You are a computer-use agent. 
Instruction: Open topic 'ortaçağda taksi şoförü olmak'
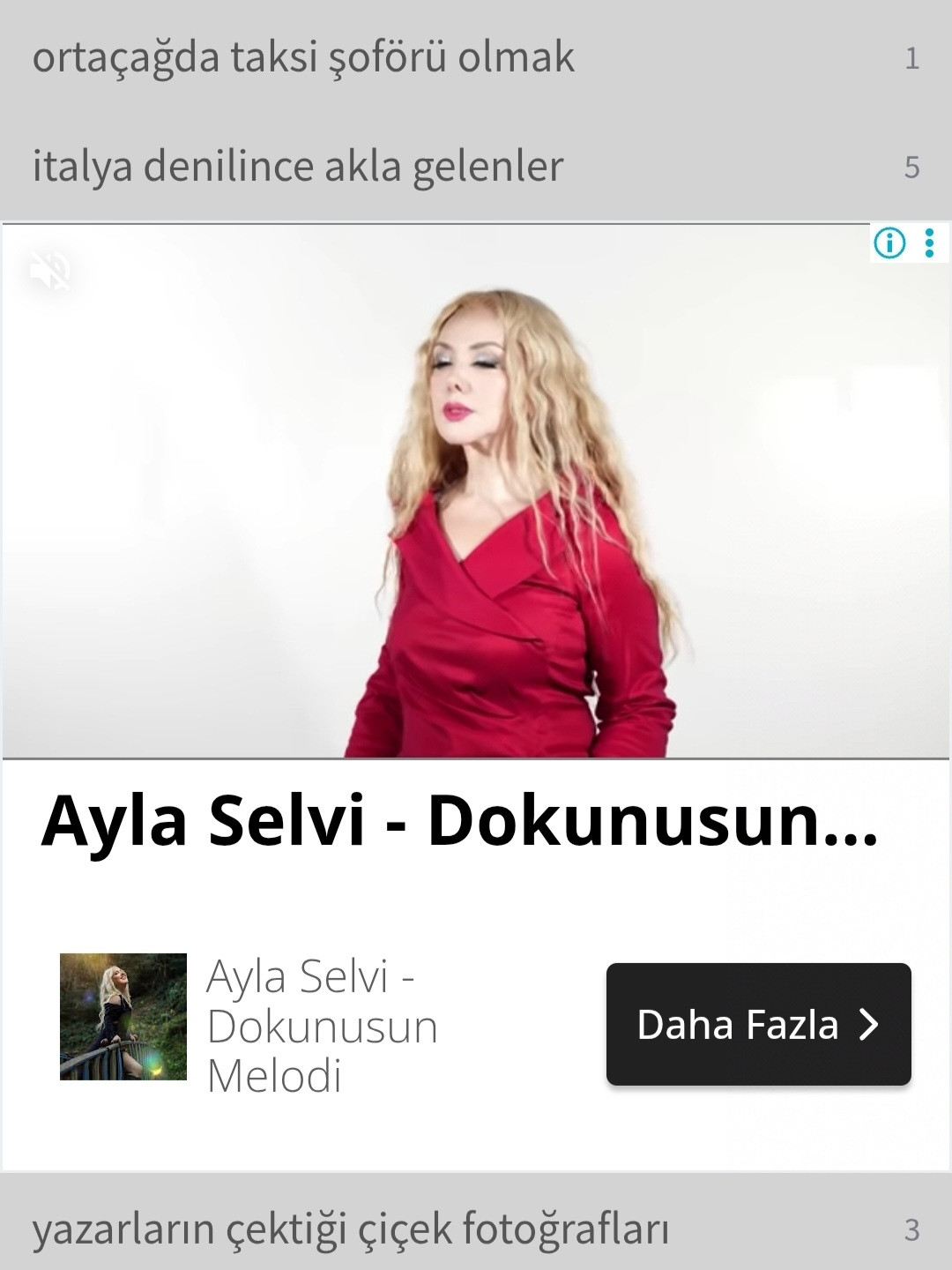coord(303,58)
